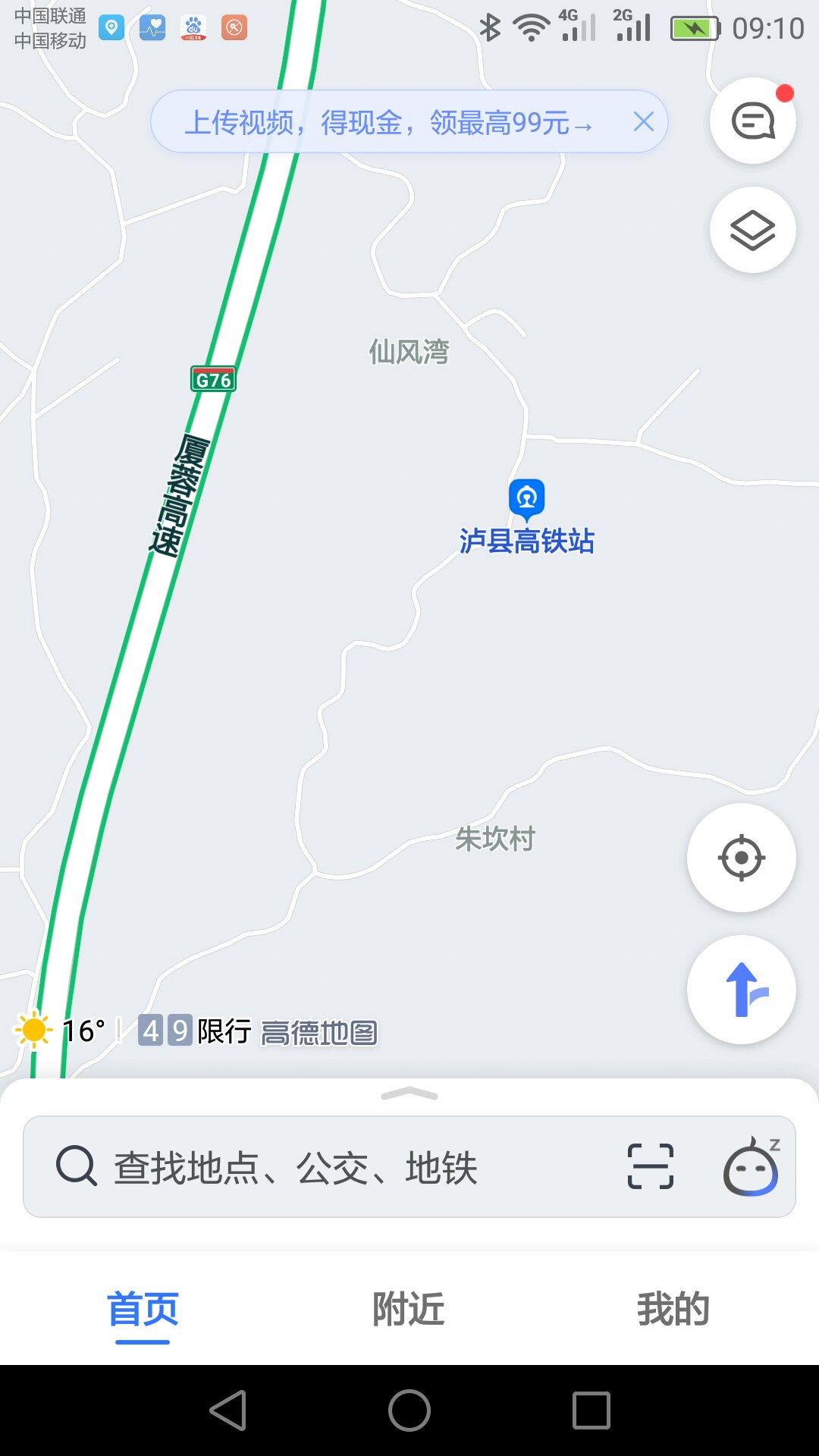Open the 16° weather info
The image size is (819, 1456).
(61, 1031)
